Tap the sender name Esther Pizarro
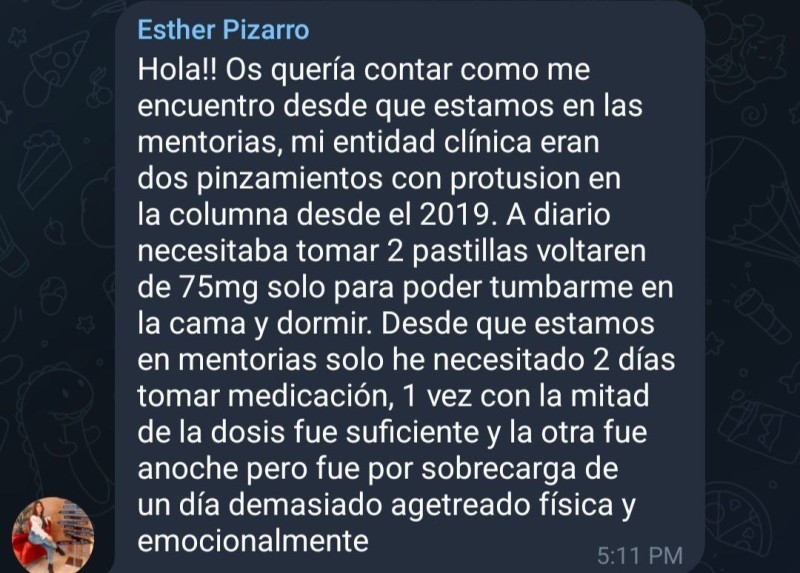The image size is (800, 573). pyautogui.click(x=223, y=30)
